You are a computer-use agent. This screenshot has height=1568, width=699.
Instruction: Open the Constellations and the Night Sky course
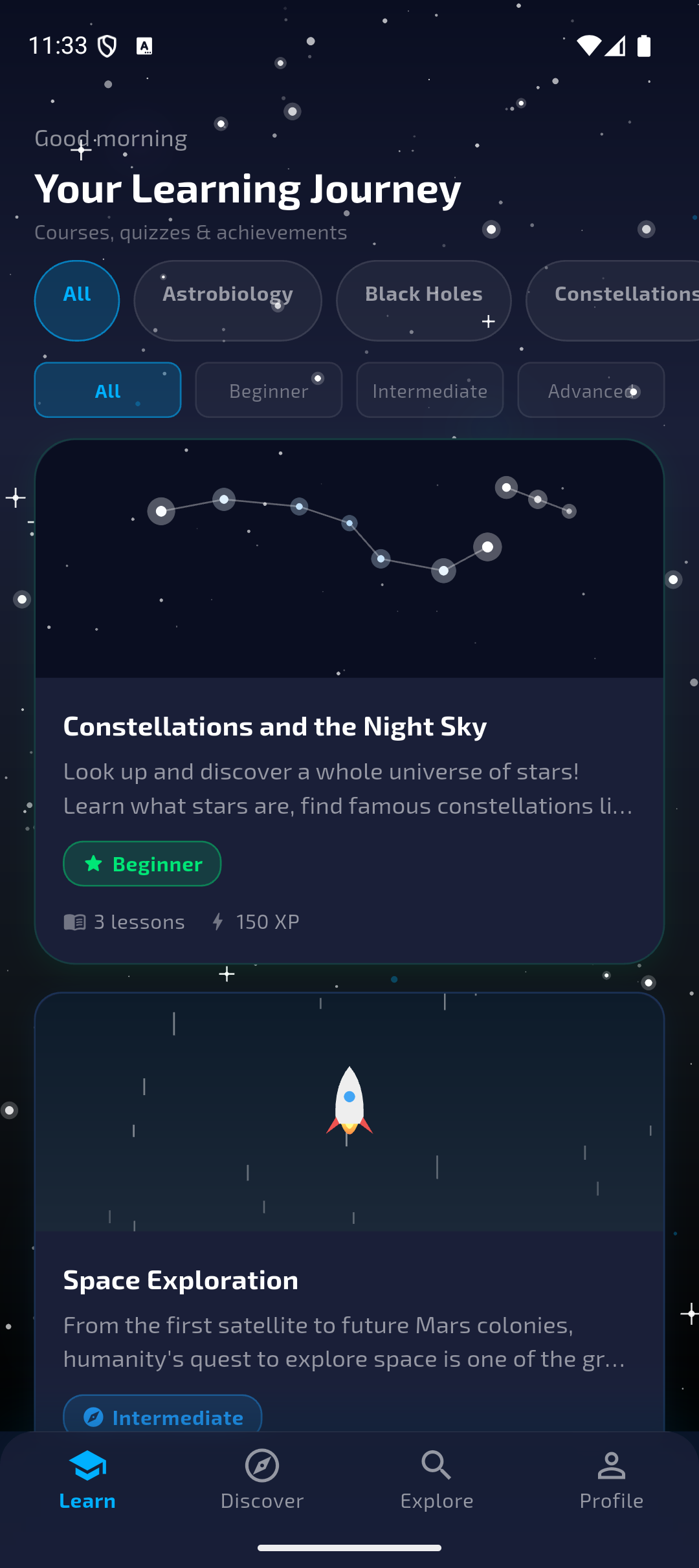click(x=349, y=726)
